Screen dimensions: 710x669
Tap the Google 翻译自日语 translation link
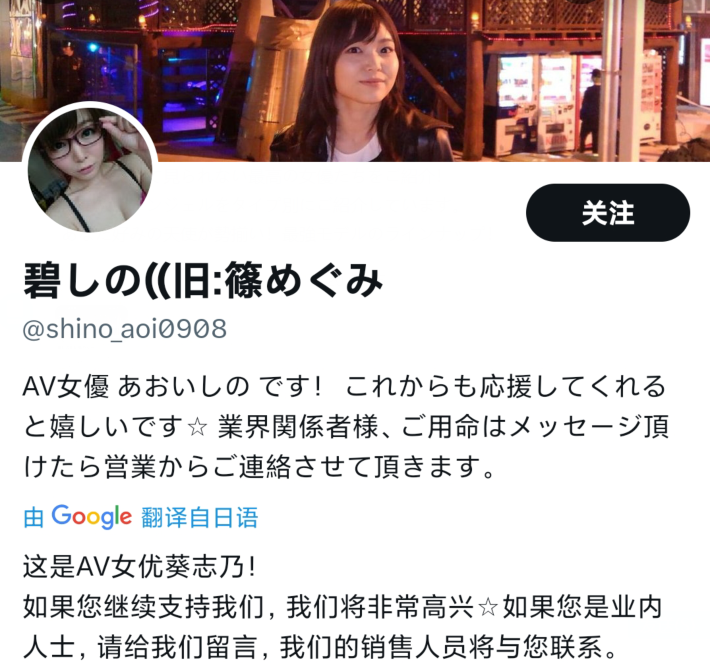141,517
